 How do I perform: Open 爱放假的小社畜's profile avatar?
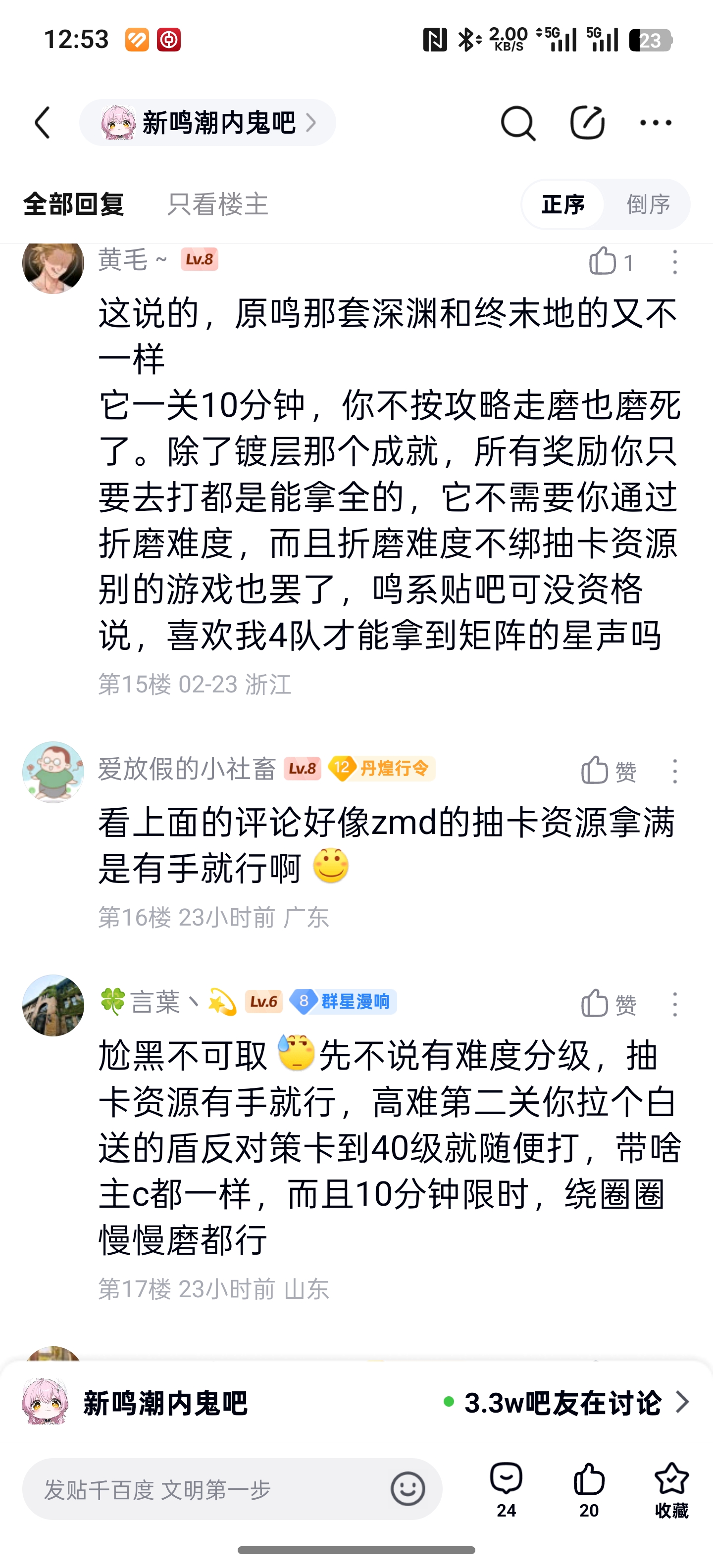[x=53, y=772]
